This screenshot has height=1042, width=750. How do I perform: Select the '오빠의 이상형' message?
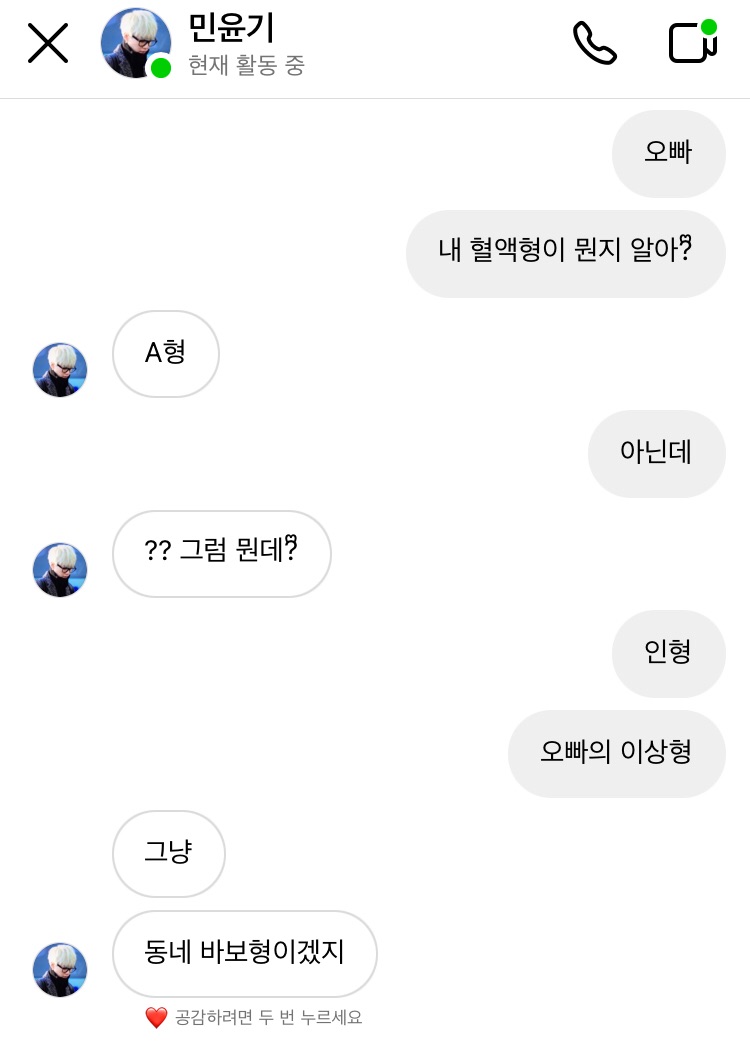point(617,754)
